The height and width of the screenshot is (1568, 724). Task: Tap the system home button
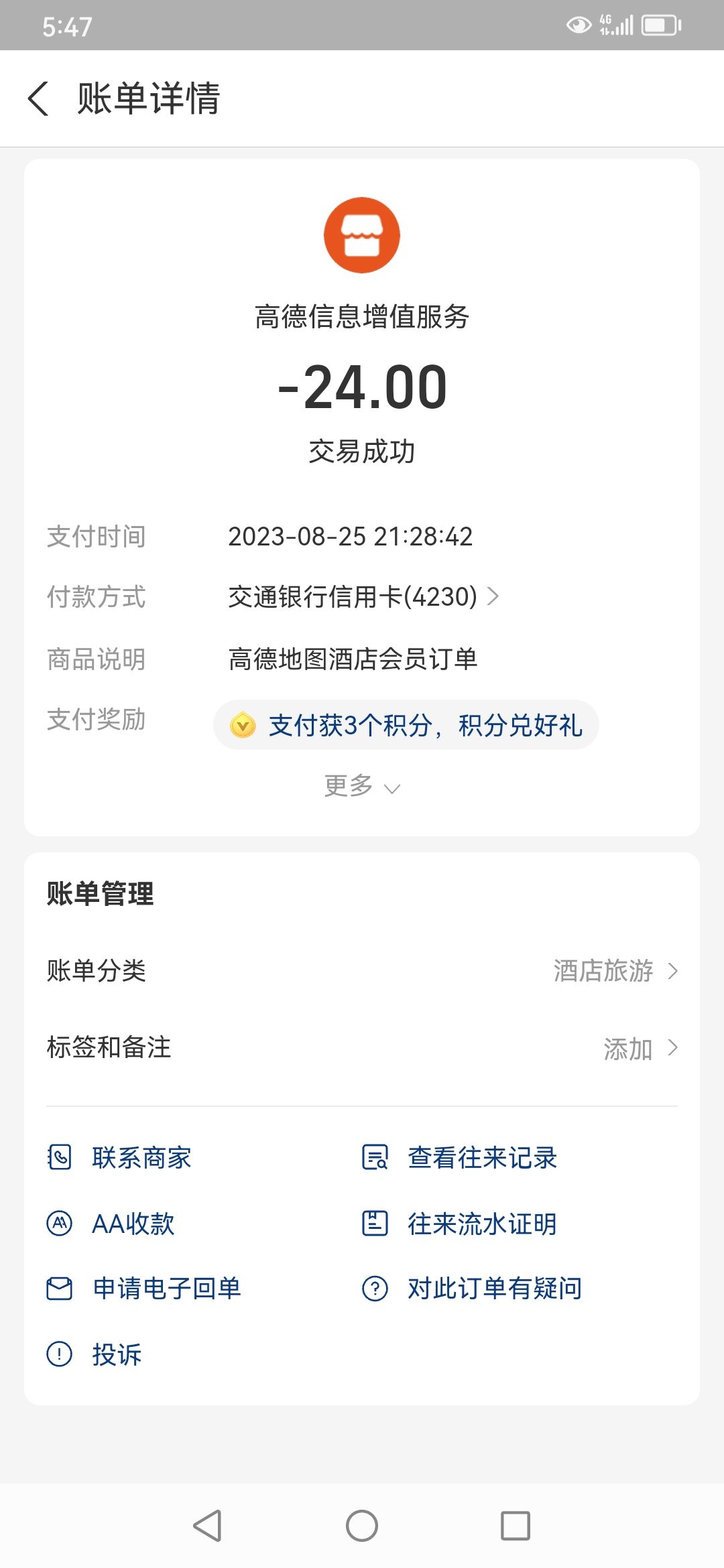click(362, 1526)
